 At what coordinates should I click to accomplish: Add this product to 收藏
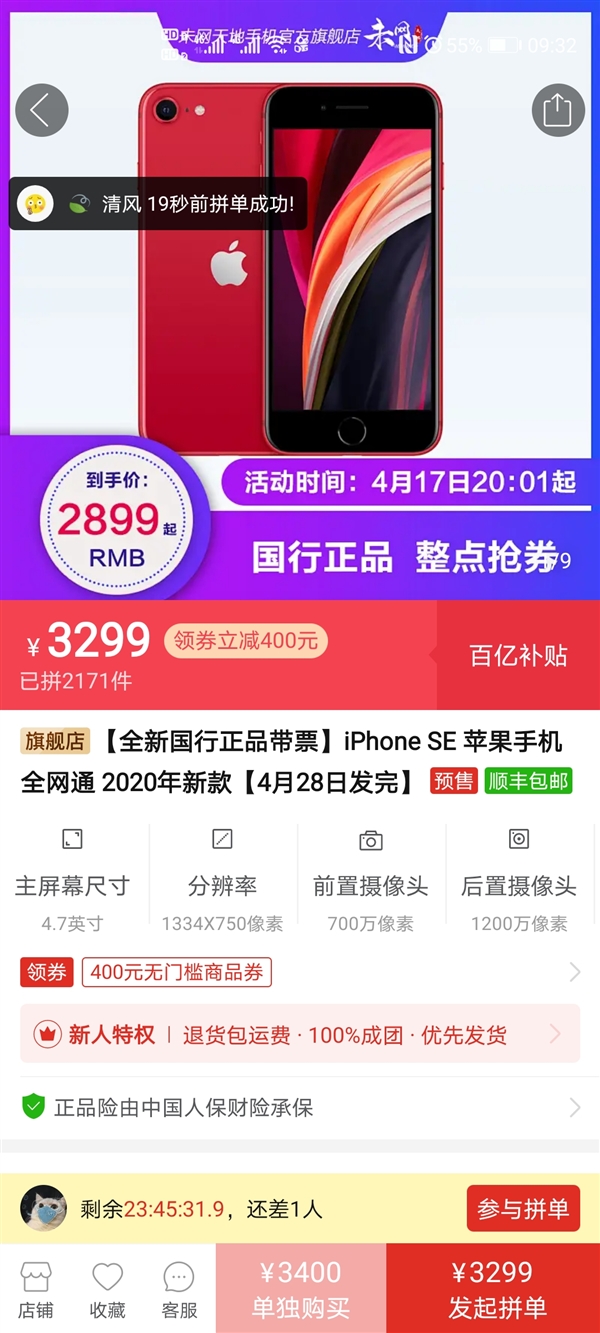pos(107,1288)
